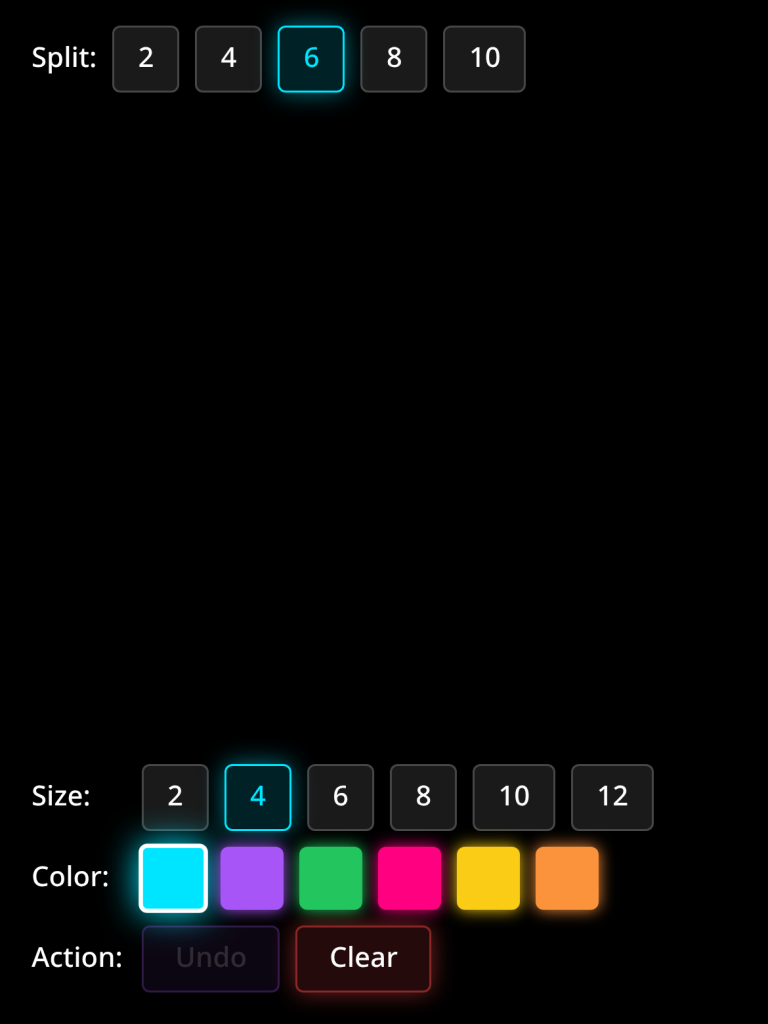
Task: Select split 6 option
Action: tap(311, 59)
